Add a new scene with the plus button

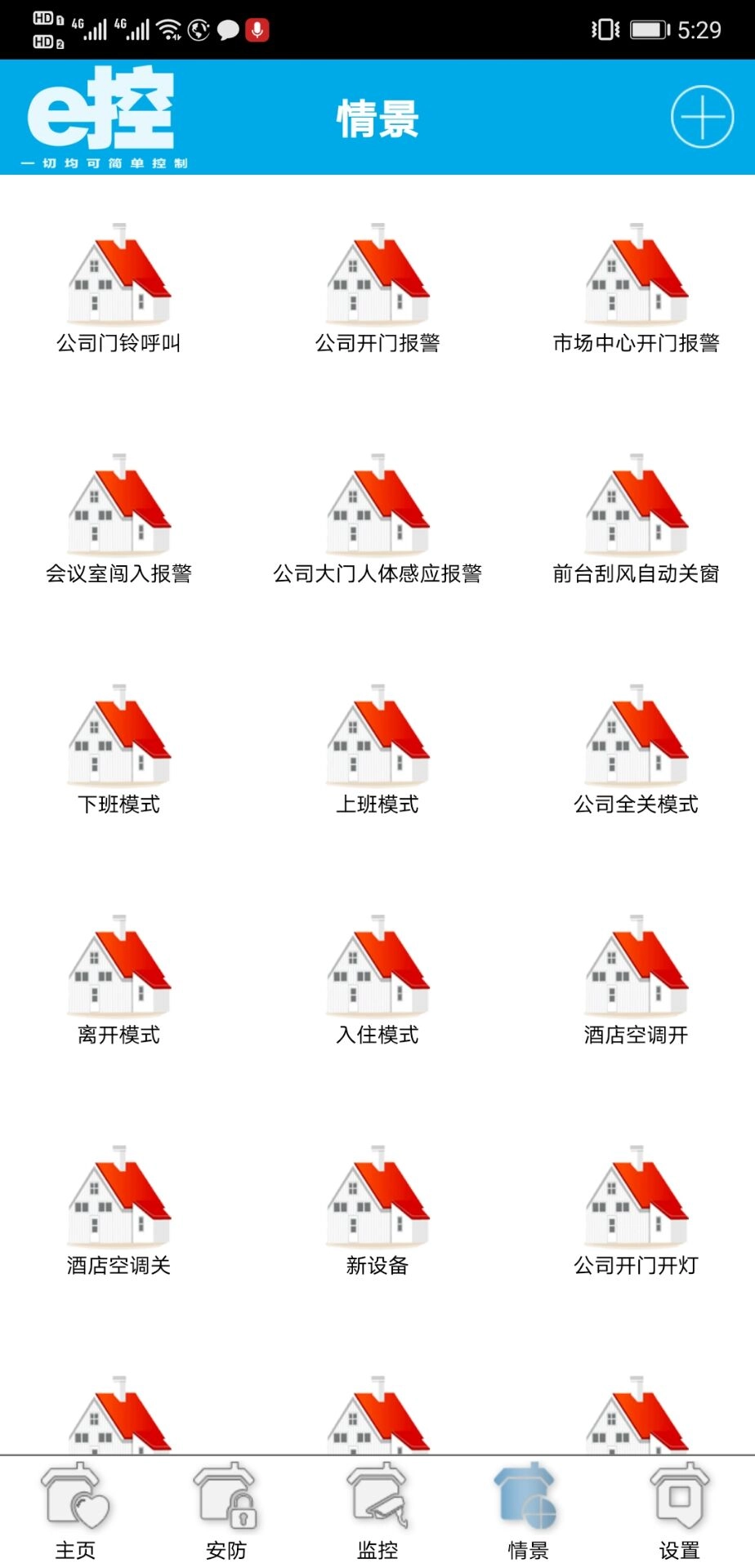click(x=700, y=116)
